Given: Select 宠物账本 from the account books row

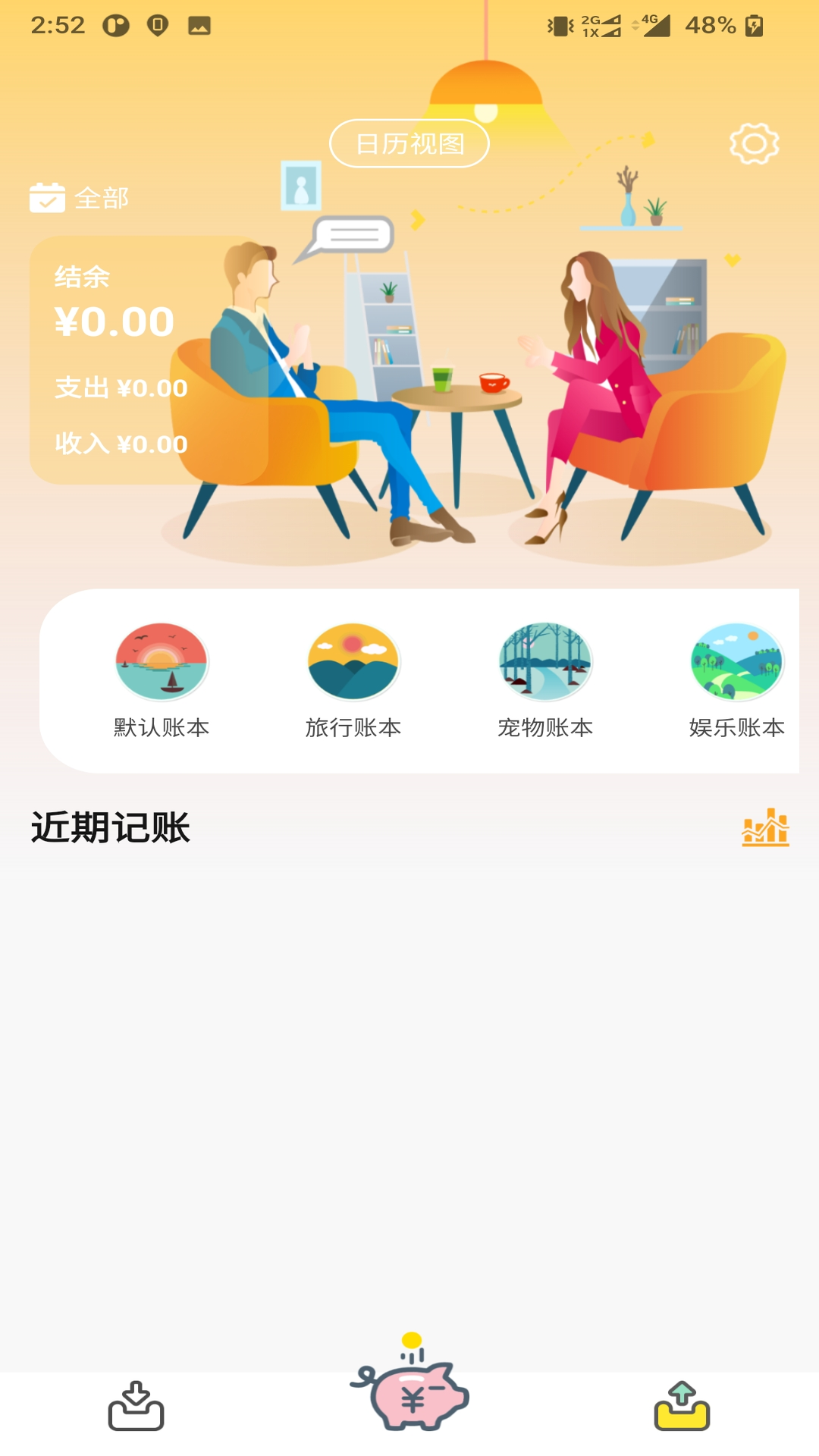Looking at the screenshot, I should coord(544,727).
